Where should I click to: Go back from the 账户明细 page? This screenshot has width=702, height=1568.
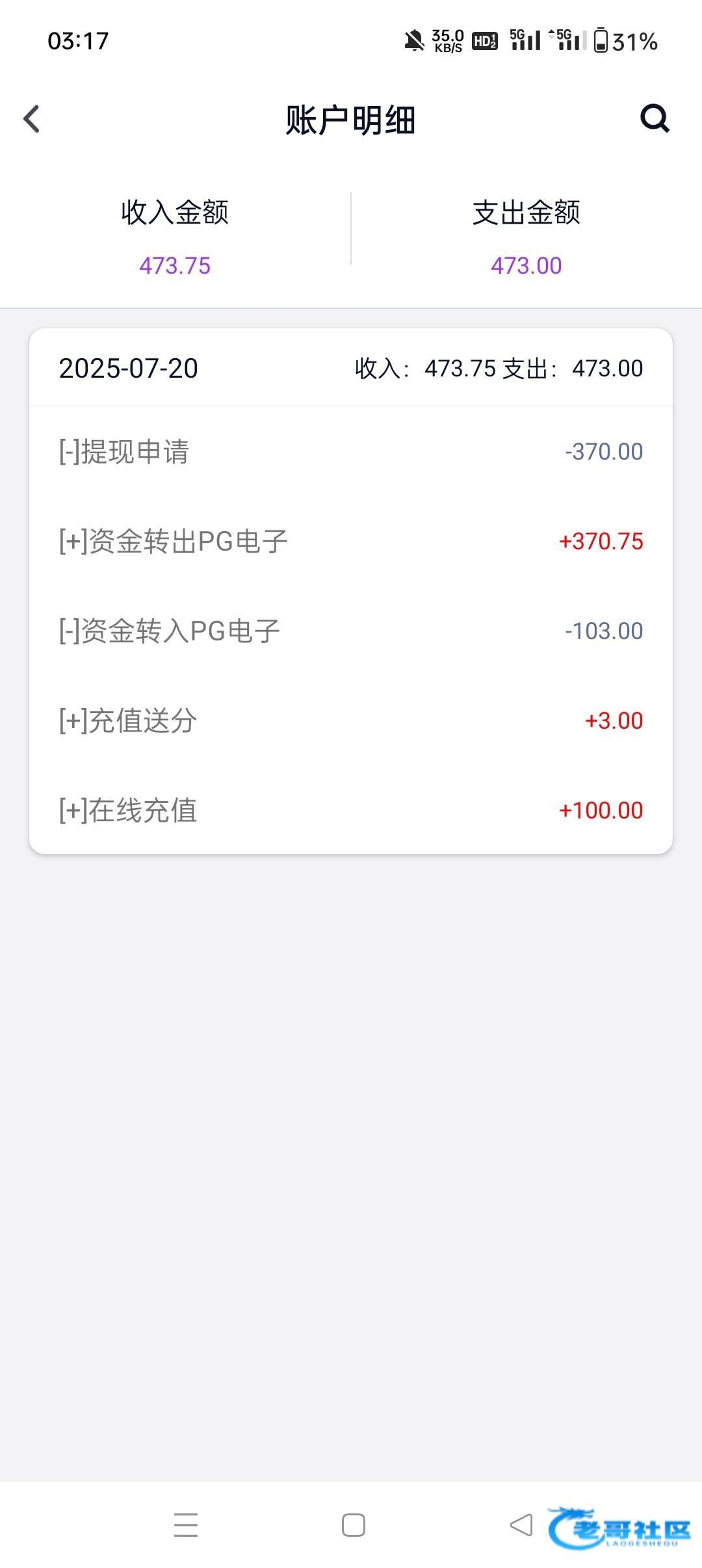[x=31, y=119]
